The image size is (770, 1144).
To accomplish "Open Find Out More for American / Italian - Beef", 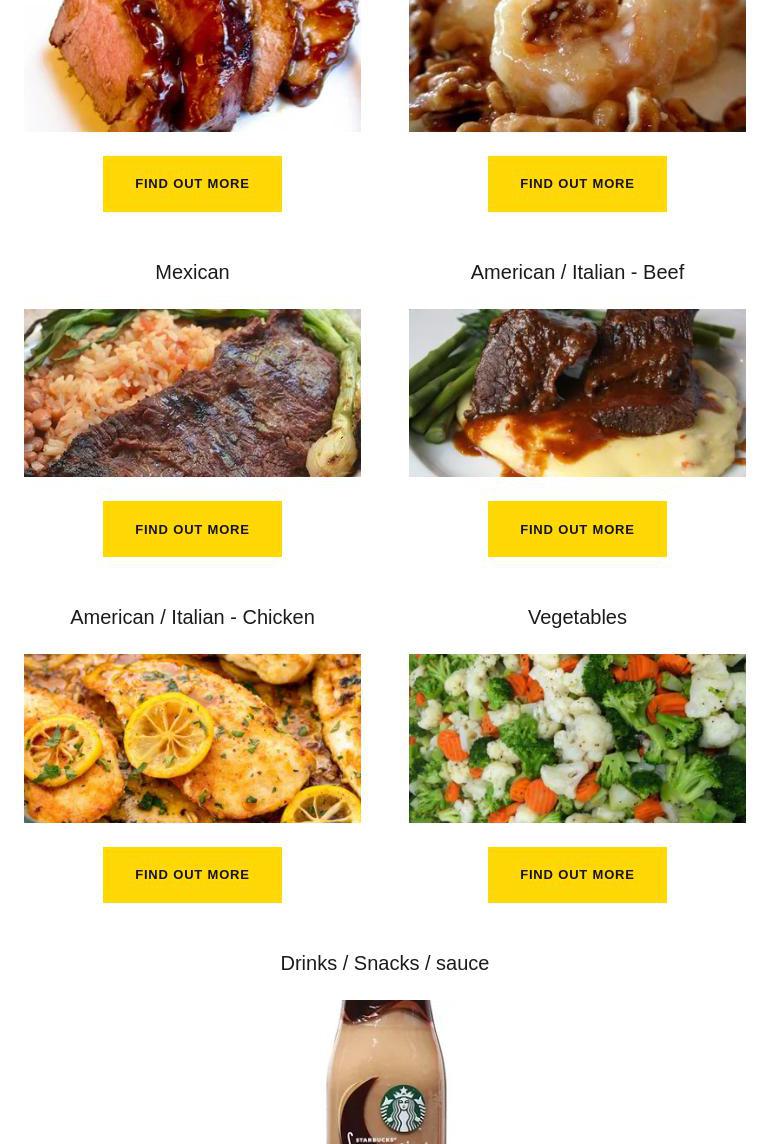I will pyautogui.click(x=577, y=529).
